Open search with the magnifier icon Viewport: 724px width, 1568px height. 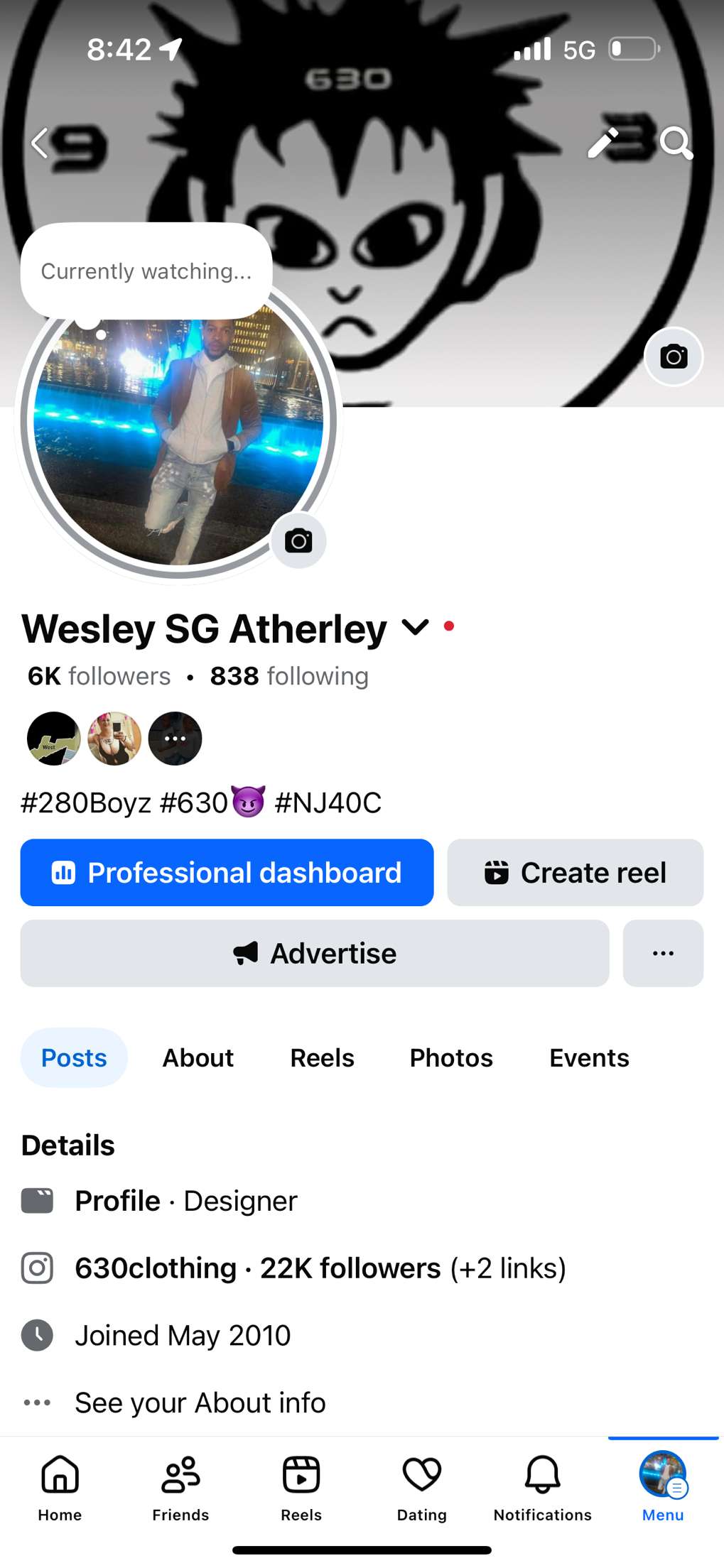point(675,143)
